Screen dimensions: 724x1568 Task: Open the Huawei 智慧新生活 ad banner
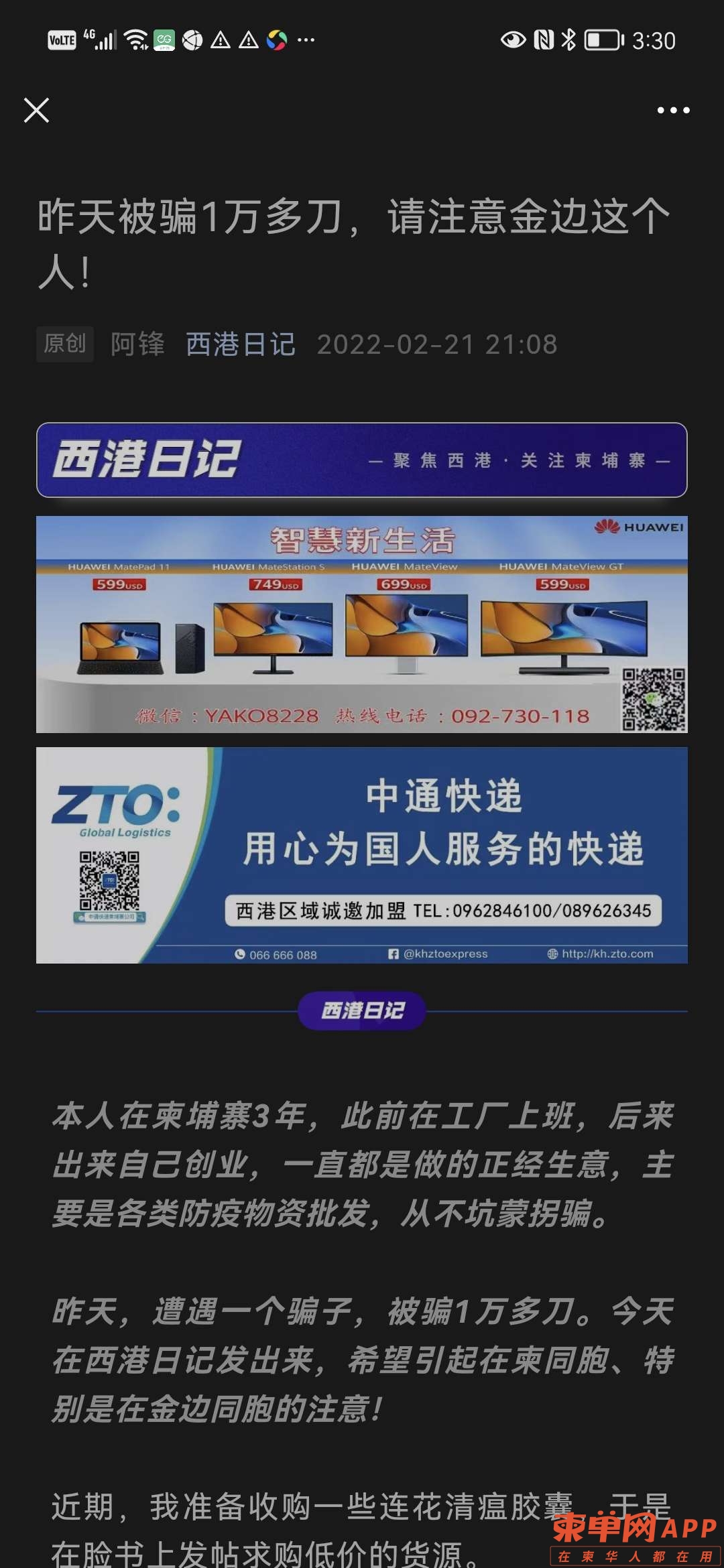point(362,624)
